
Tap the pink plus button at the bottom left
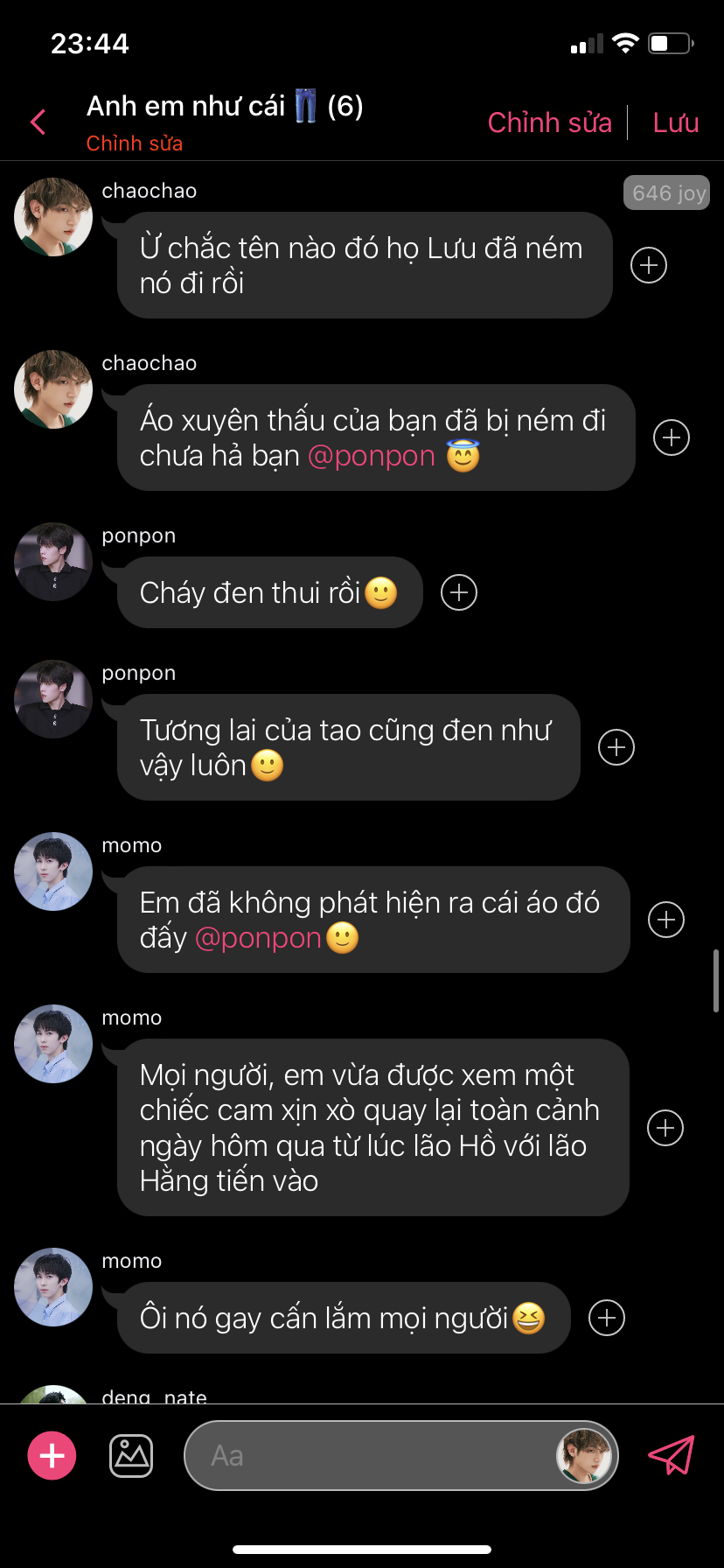pyautogui.click(x=52, y=1456)
